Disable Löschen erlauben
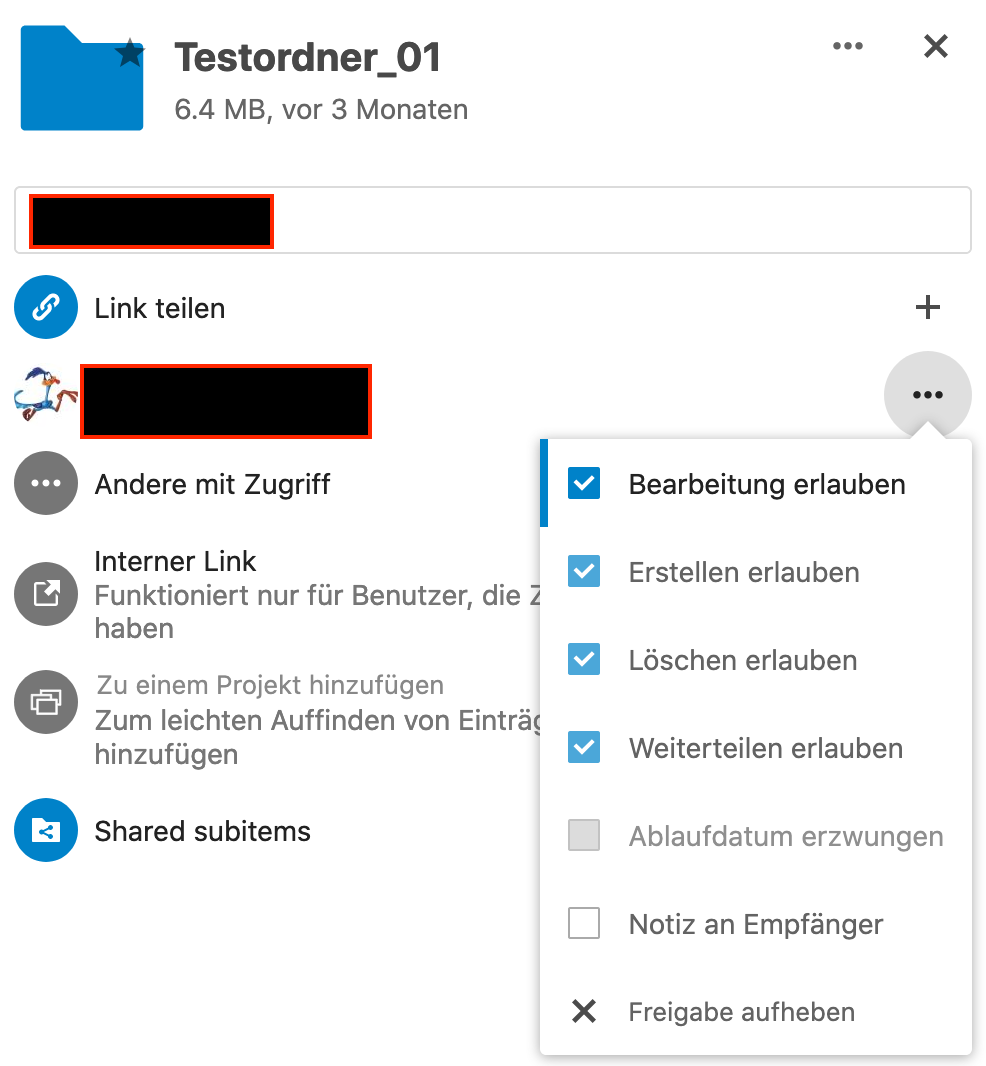Image resolution: width=986 pixels, height=1066 pixels. [x=584, y=660]
